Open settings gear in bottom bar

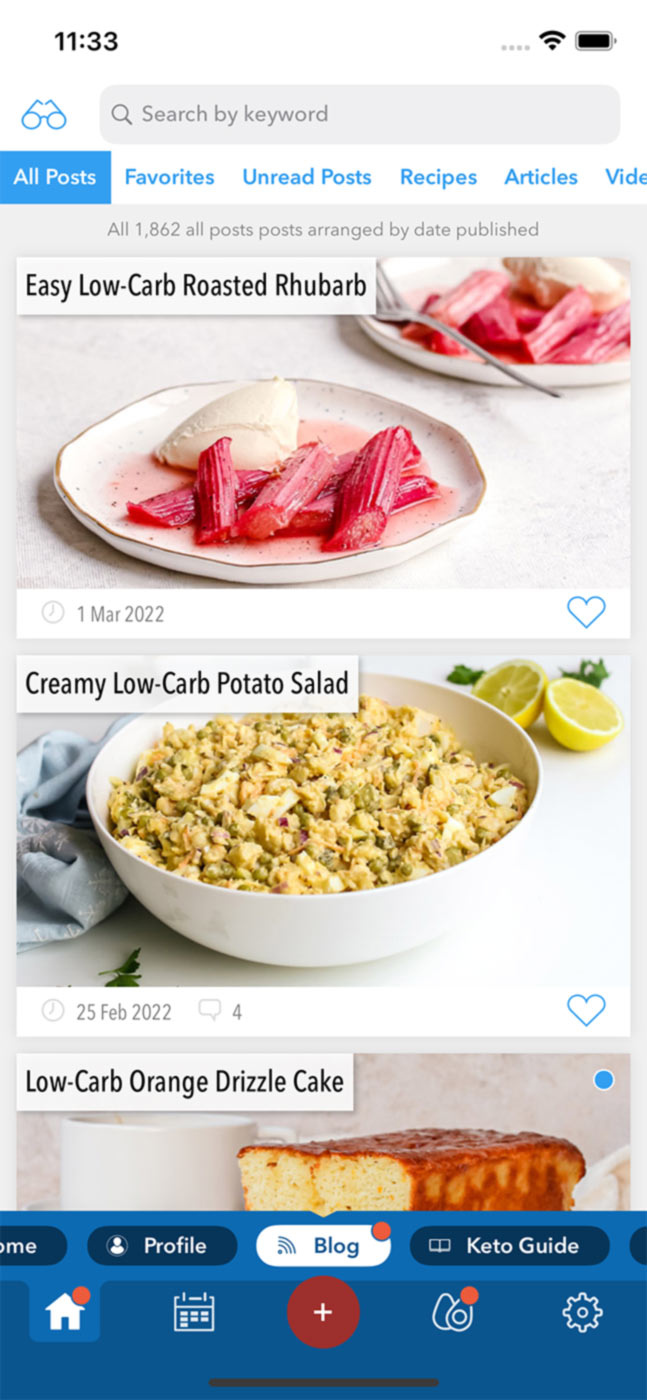click(x=582, y=1312)
